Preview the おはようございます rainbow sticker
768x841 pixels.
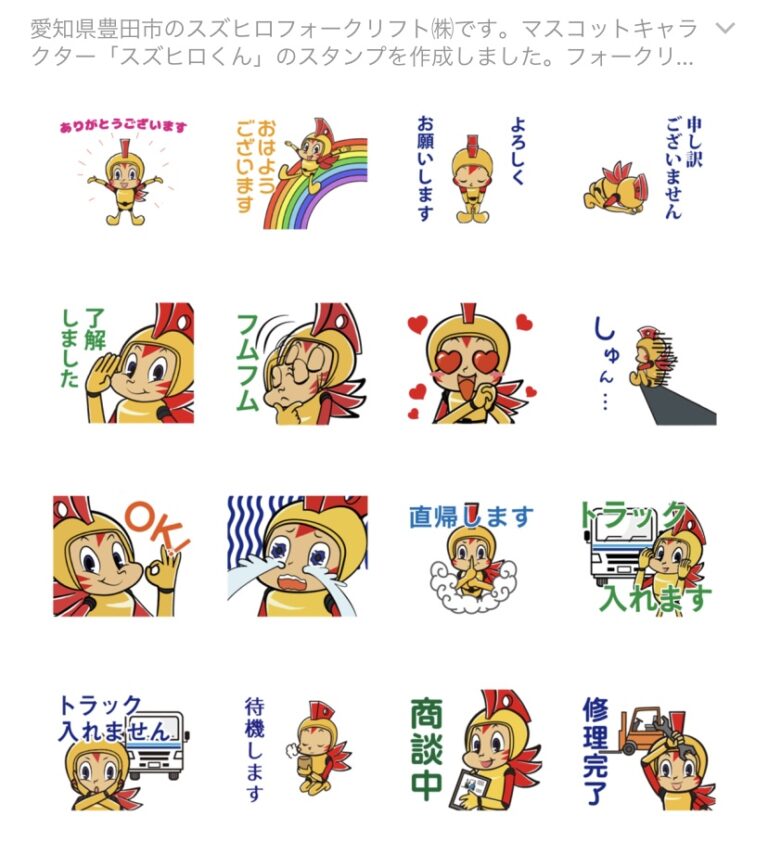tap(298, 172)
